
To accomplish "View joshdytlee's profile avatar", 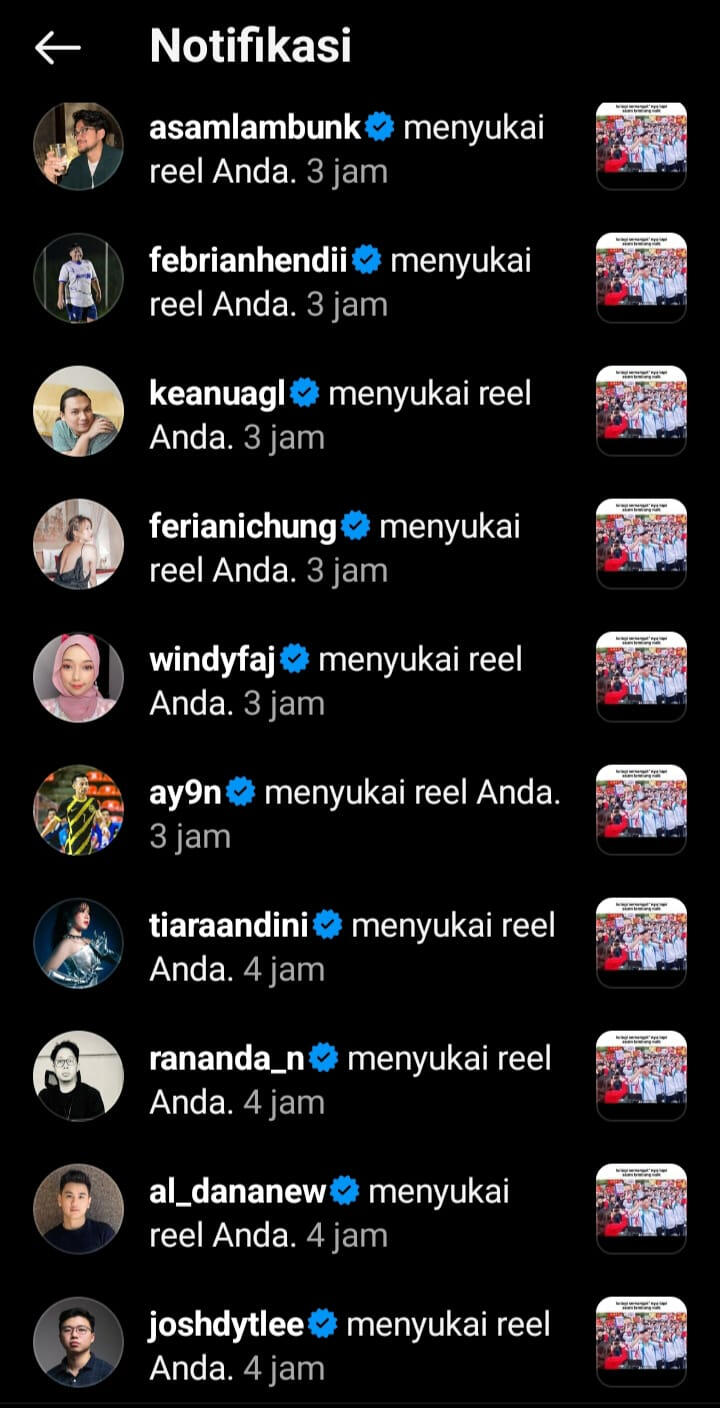I will coord(78,1342).
